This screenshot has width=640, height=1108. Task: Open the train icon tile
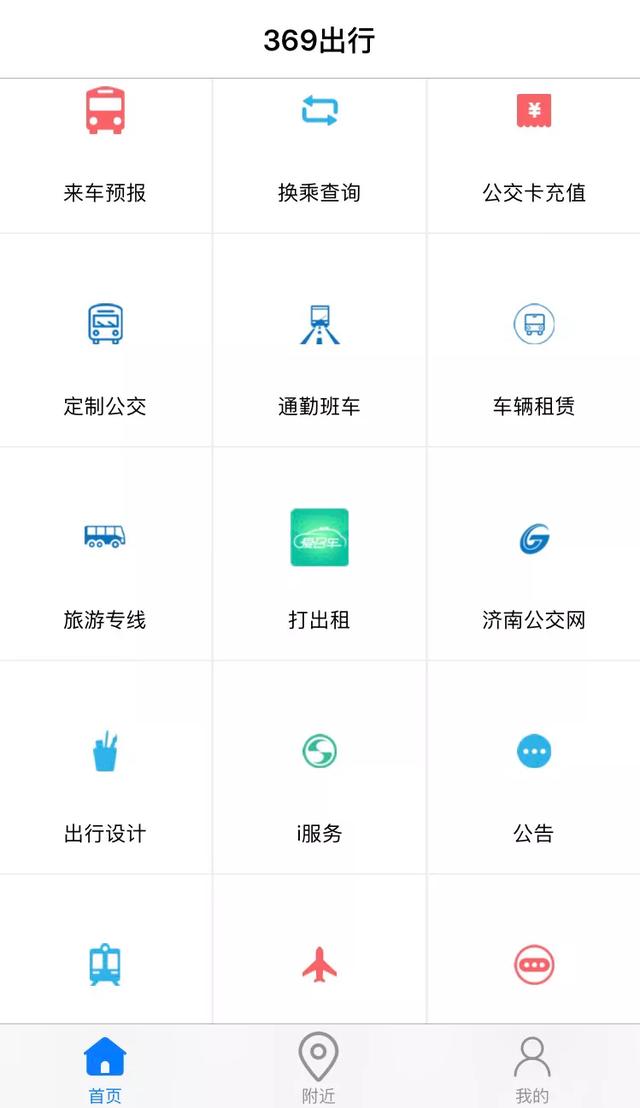point(105,965)
